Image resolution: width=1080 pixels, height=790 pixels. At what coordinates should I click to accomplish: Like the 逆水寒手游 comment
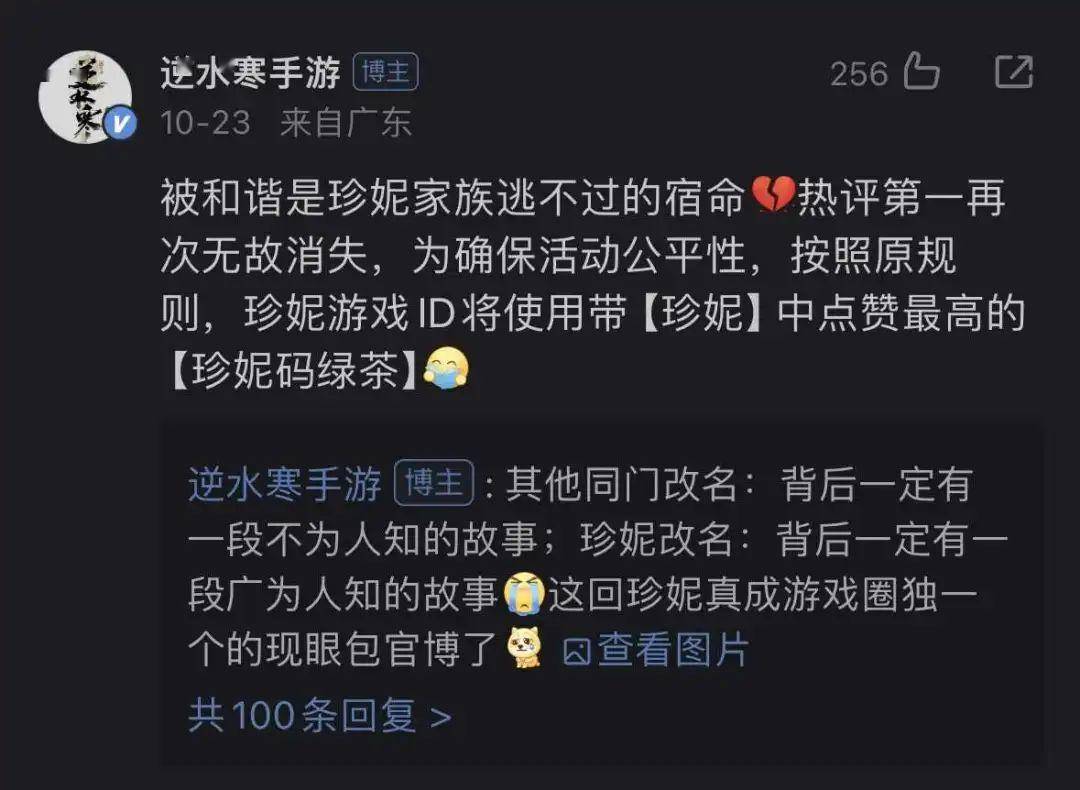coord(920,72)
